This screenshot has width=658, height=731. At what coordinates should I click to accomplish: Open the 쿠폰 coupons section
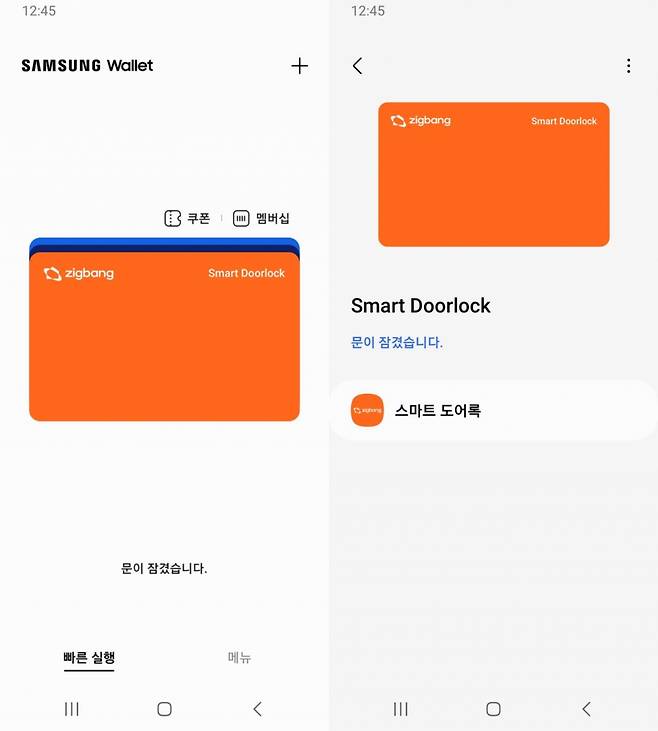(x=187, y=218)
